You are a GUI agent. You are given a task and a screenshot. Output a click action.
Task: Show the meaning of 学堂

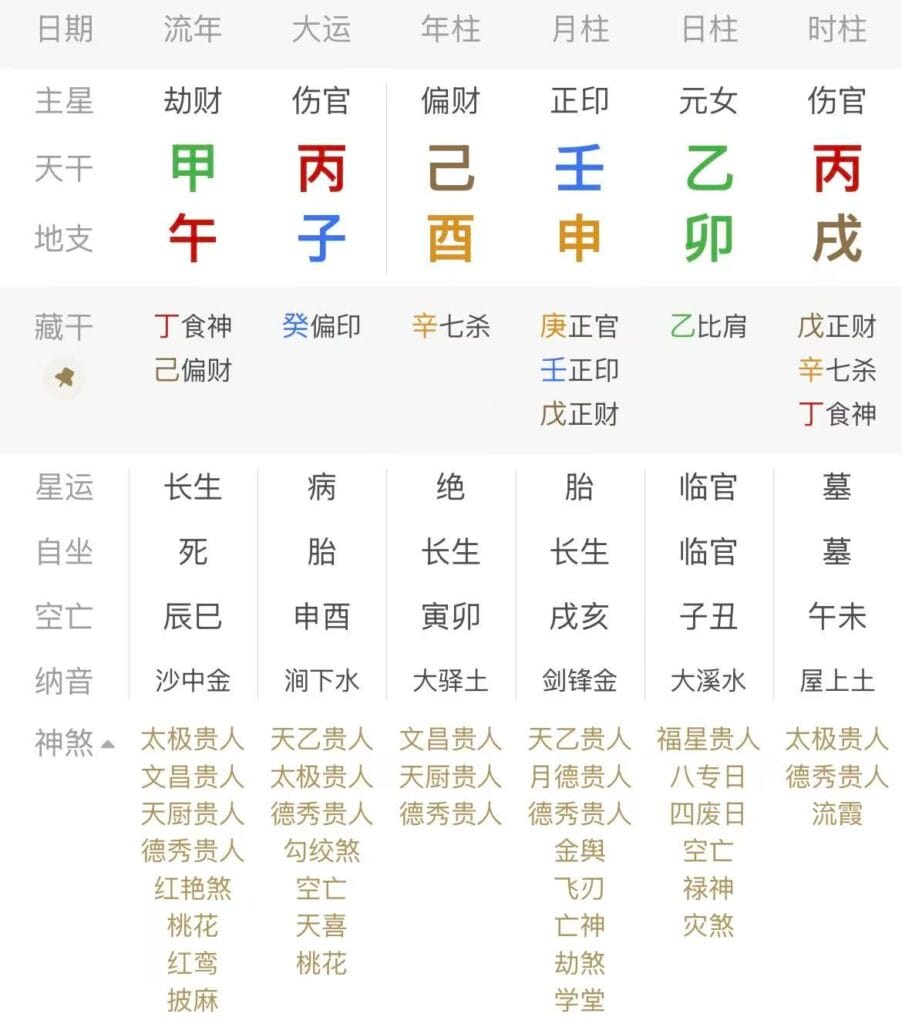click(579, 1000)
